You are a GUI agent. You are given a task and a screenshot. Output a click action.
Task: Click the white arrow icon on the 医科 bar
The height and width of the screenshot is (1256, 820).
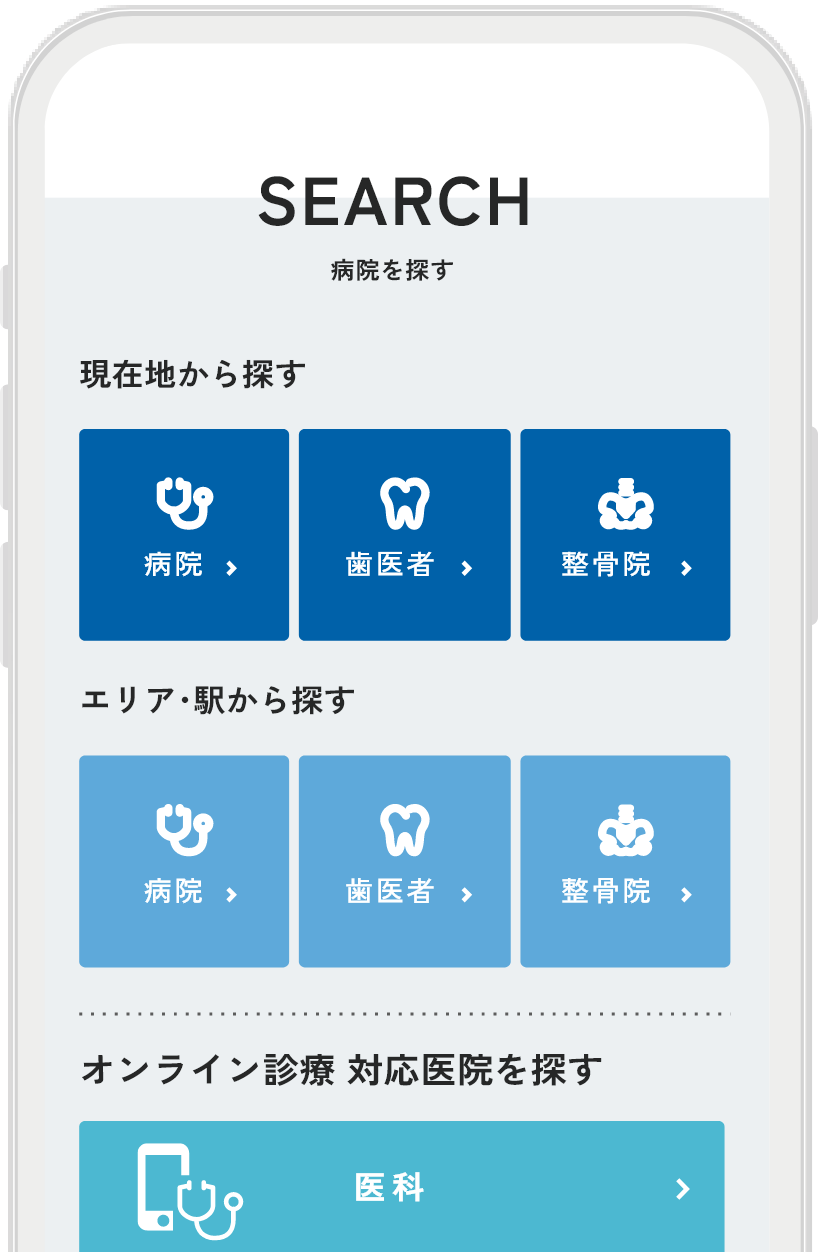coord(683,1190)
